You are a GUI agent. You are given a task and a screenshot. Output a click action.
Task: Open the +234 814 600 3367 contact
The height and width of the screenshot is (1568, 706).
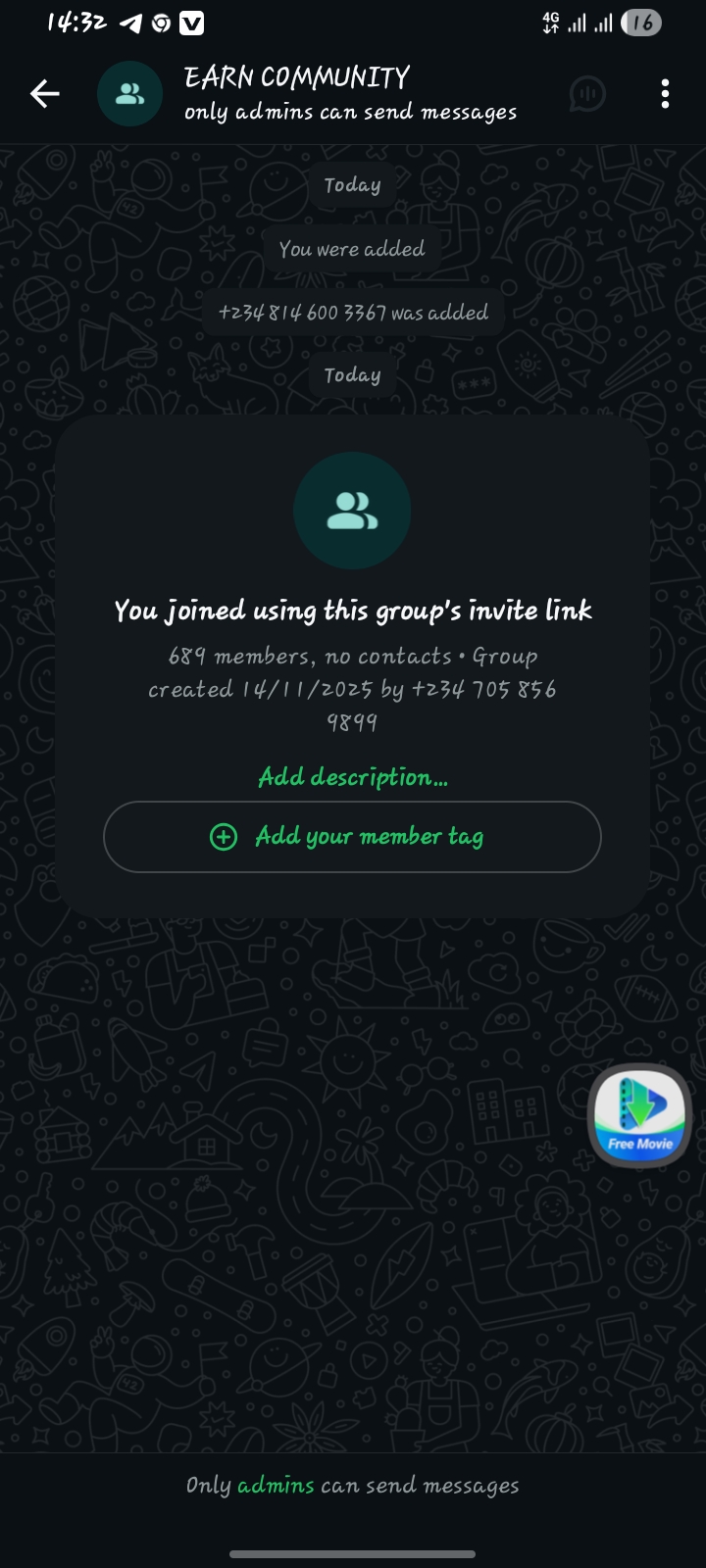tap(302, 313)
